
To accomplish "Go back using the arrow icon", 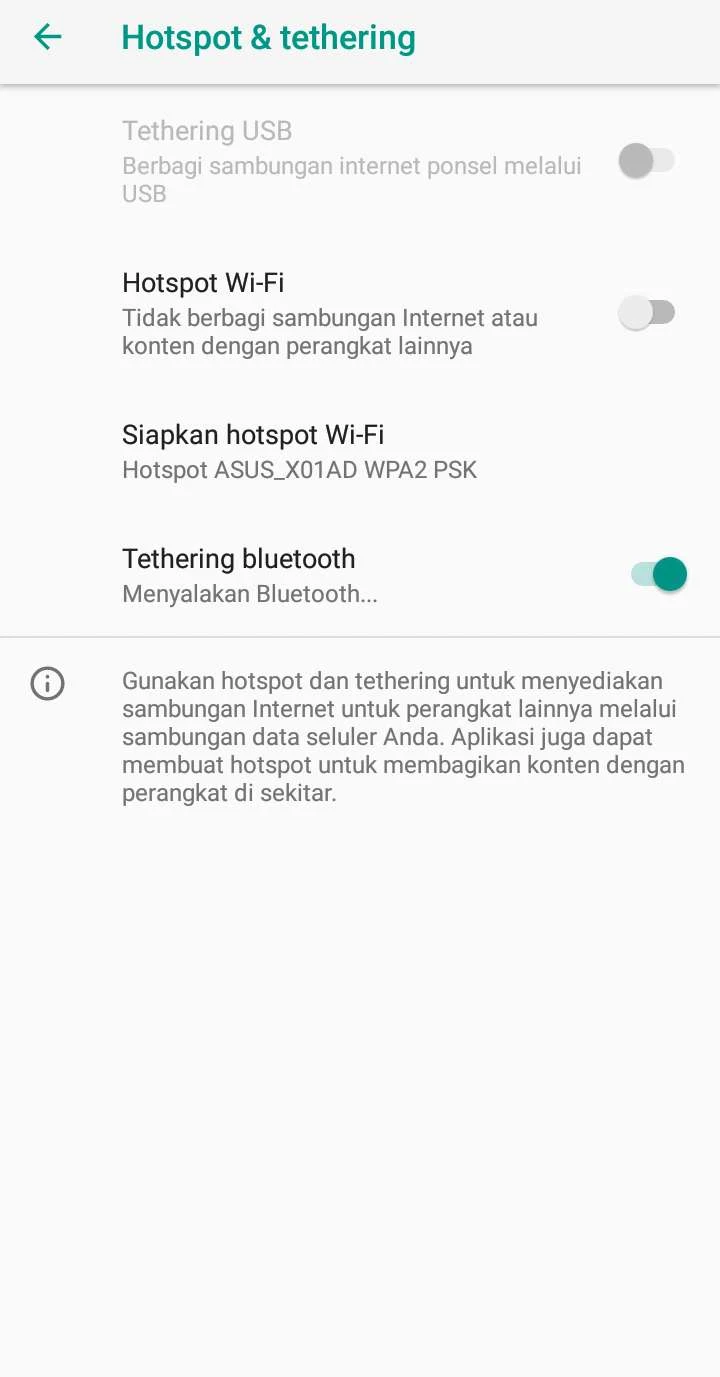I will [x=47, y=37].
